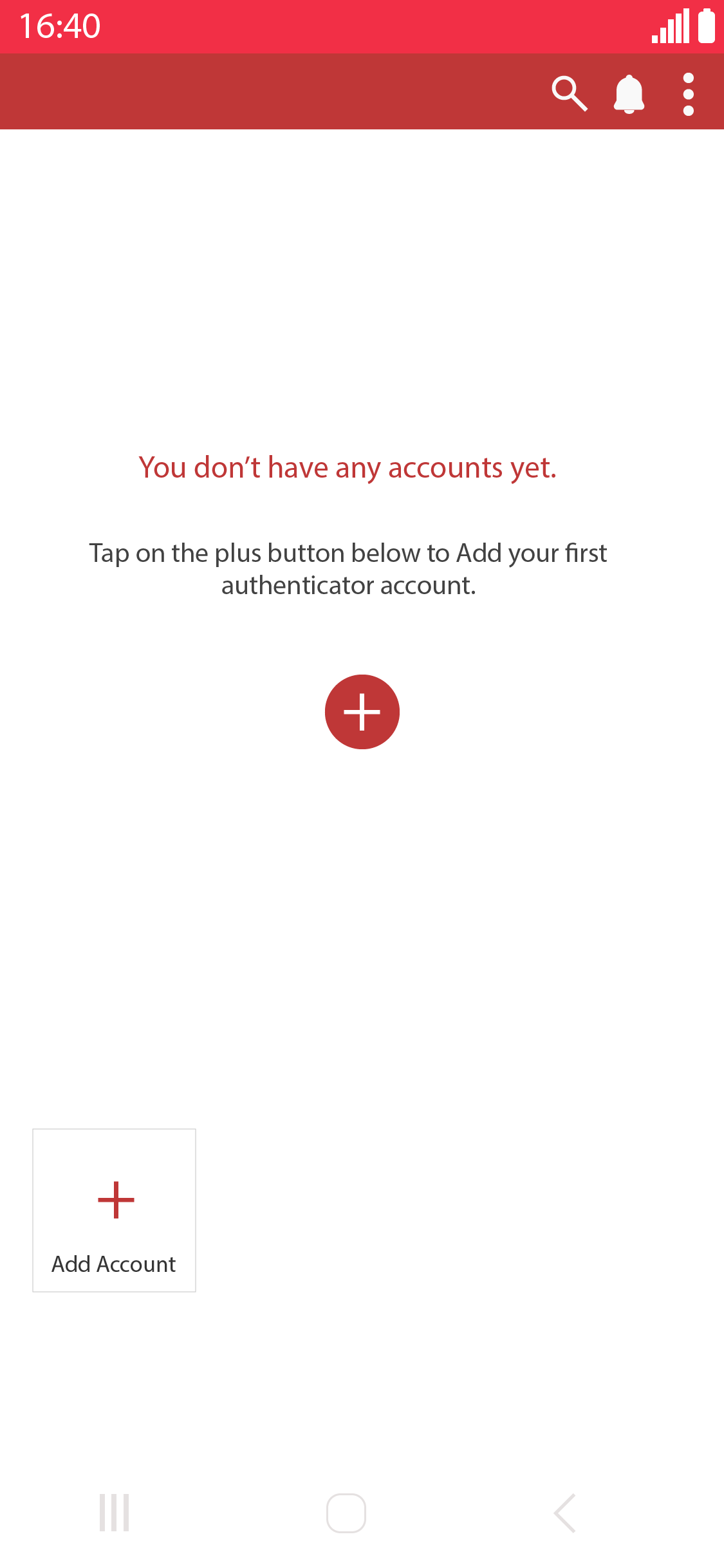Return to the home screen

coord(346,1513)
